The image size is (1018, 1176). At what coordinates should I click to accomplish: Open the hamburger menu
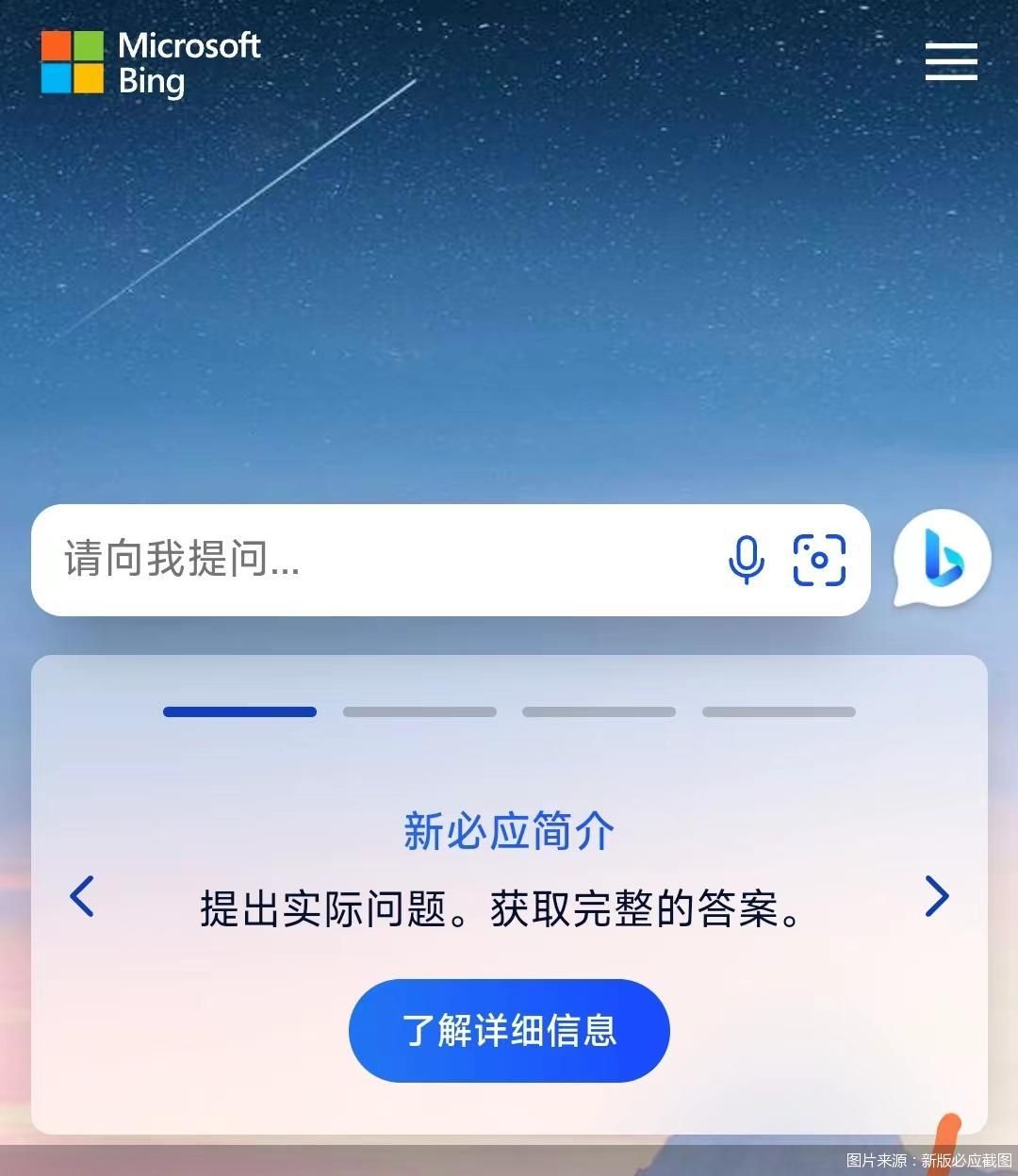pyautogui.click(x=950, y=62)
